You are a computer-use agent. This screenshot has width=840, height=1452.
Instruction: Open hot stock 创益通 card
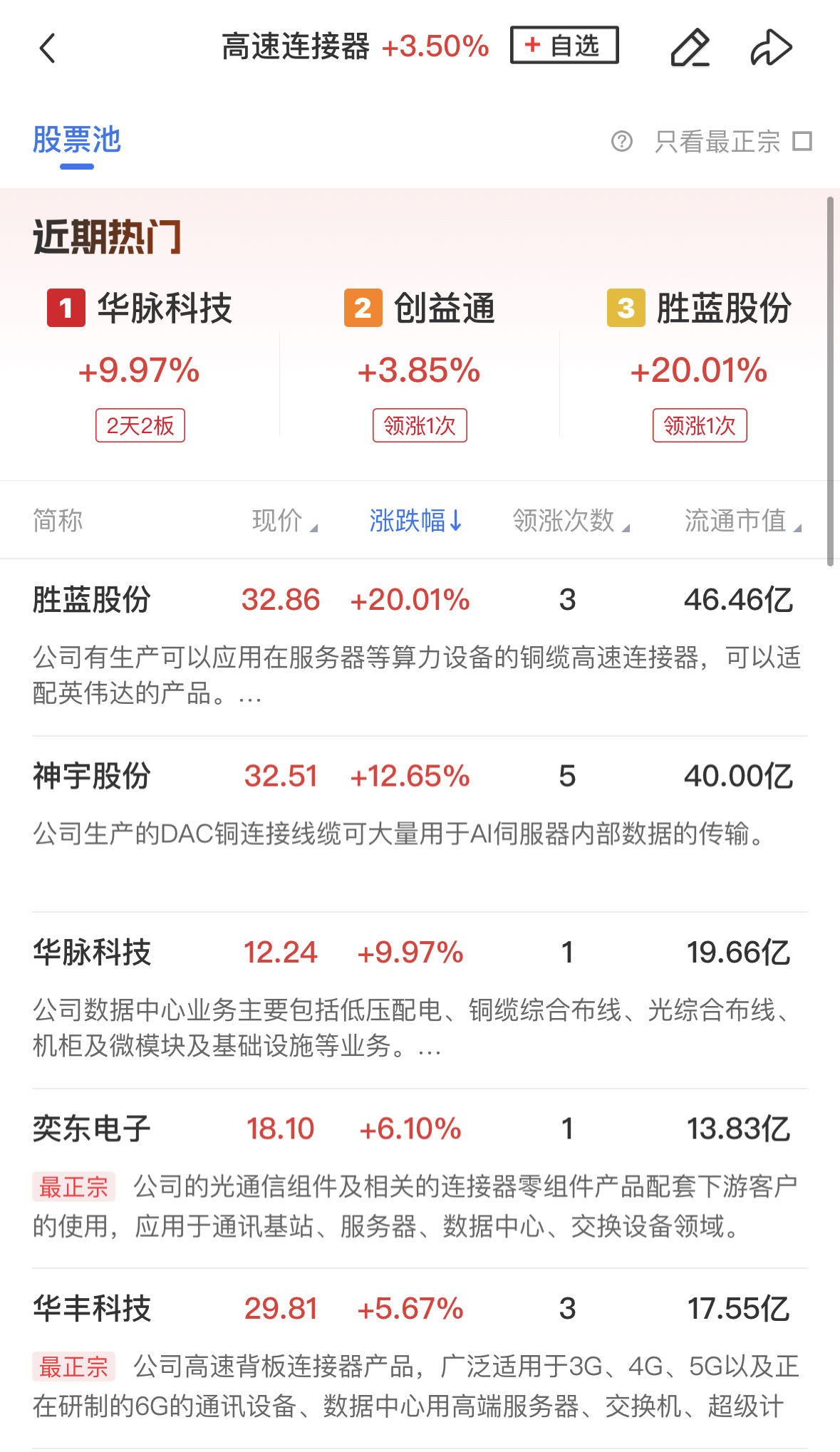point(420,363)
